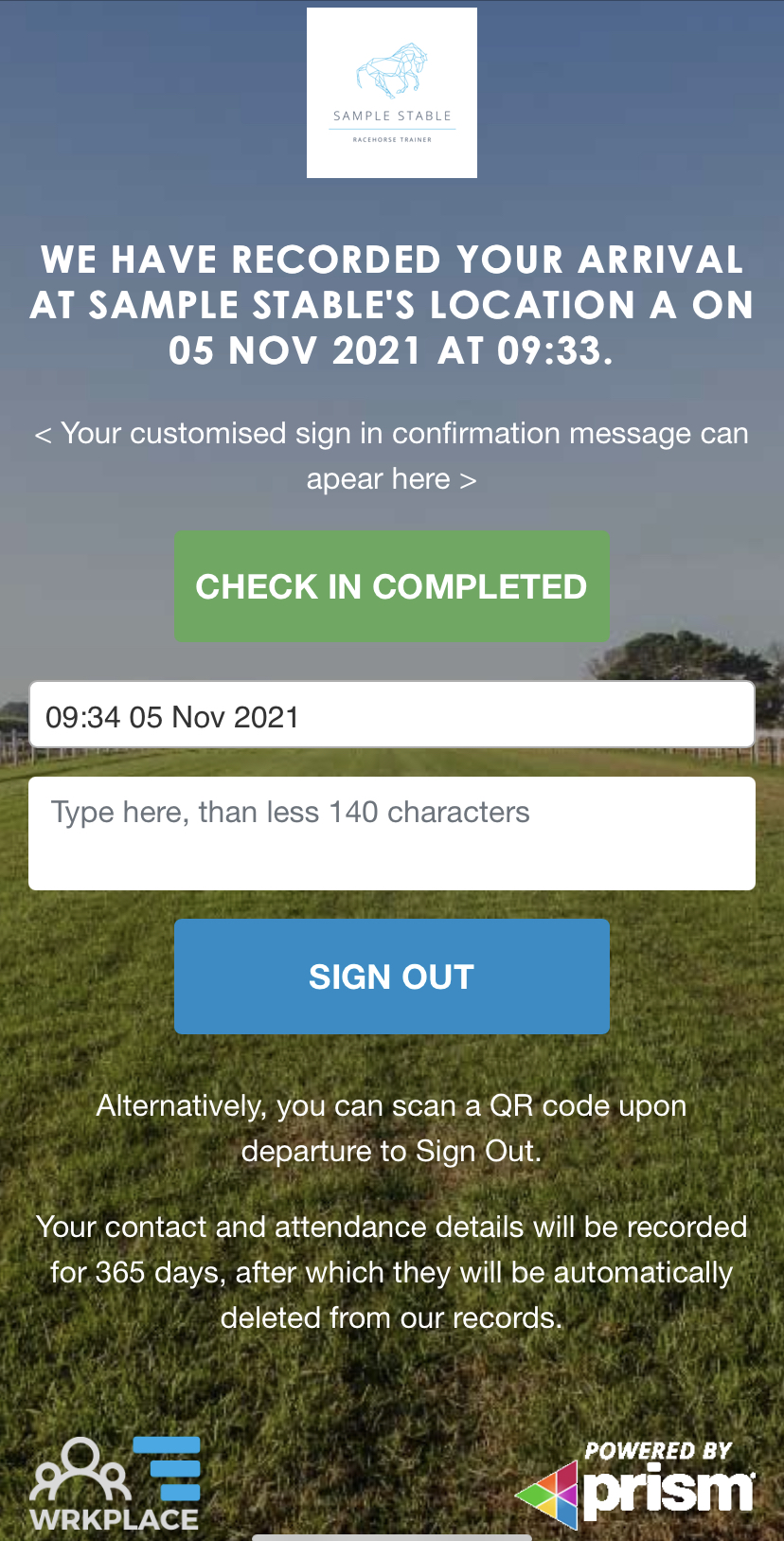Tap the Check In Completed button
Image resolution: width=784 pixels, height=1541 pixels.
pos(391,586)
